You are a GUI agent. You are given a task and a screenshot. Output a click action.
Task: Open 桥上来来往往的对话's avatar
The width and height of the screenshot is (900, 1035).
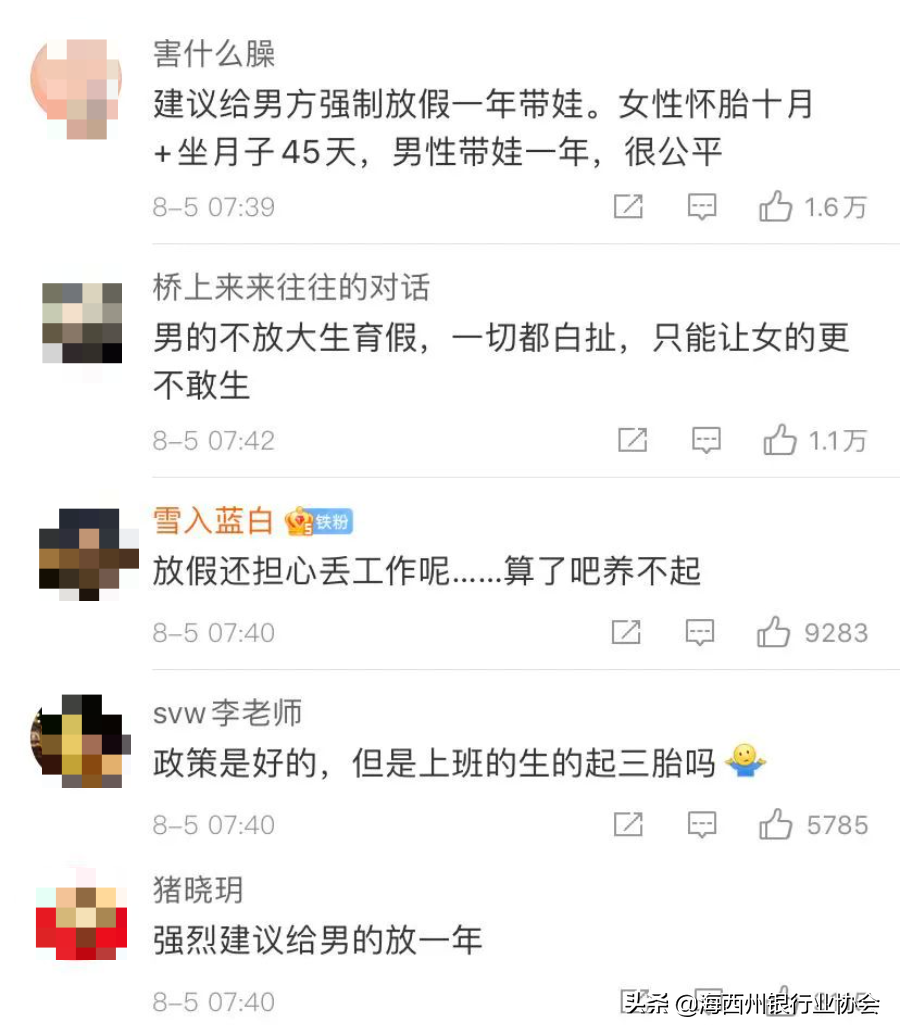coord(80,322)
